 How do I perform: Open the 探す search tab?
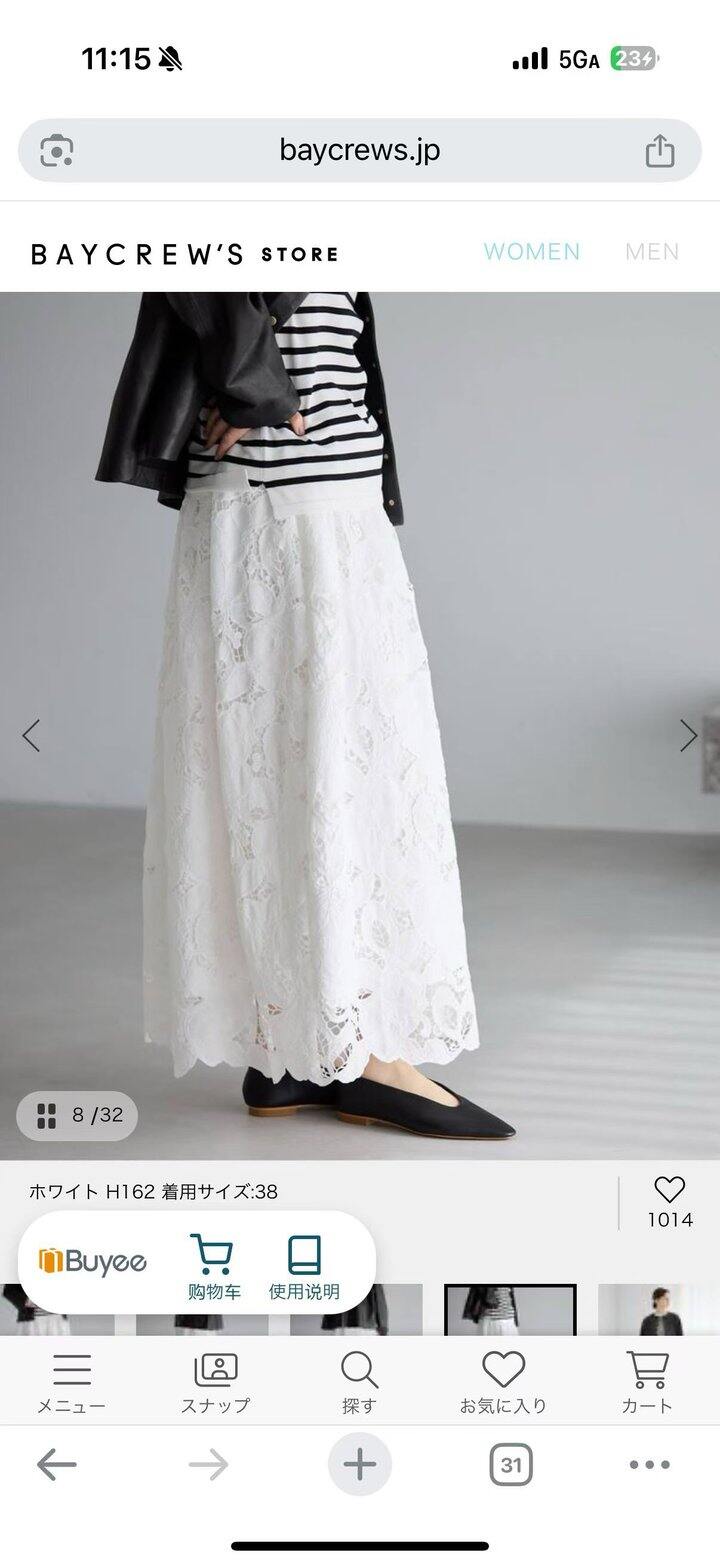click(x=359, y=1381)
